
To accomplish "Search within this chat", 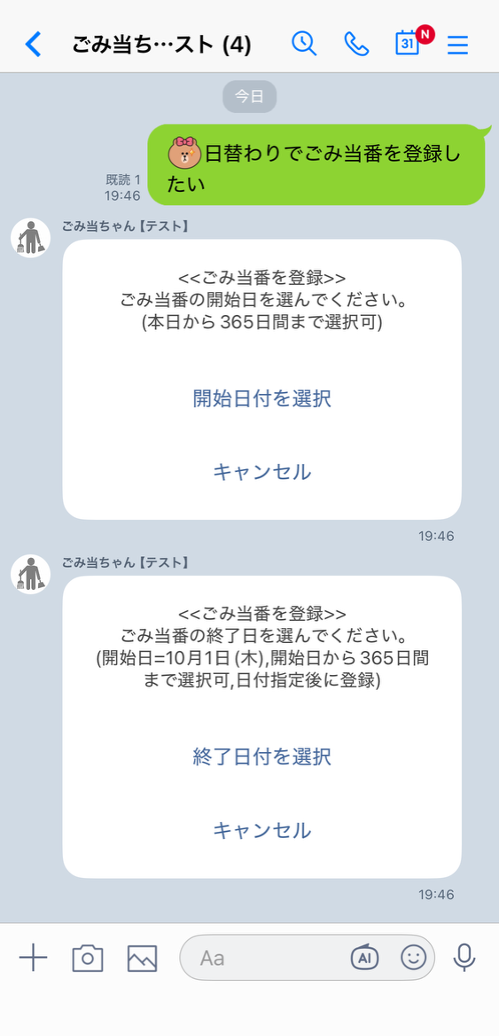I will point(304,44).
